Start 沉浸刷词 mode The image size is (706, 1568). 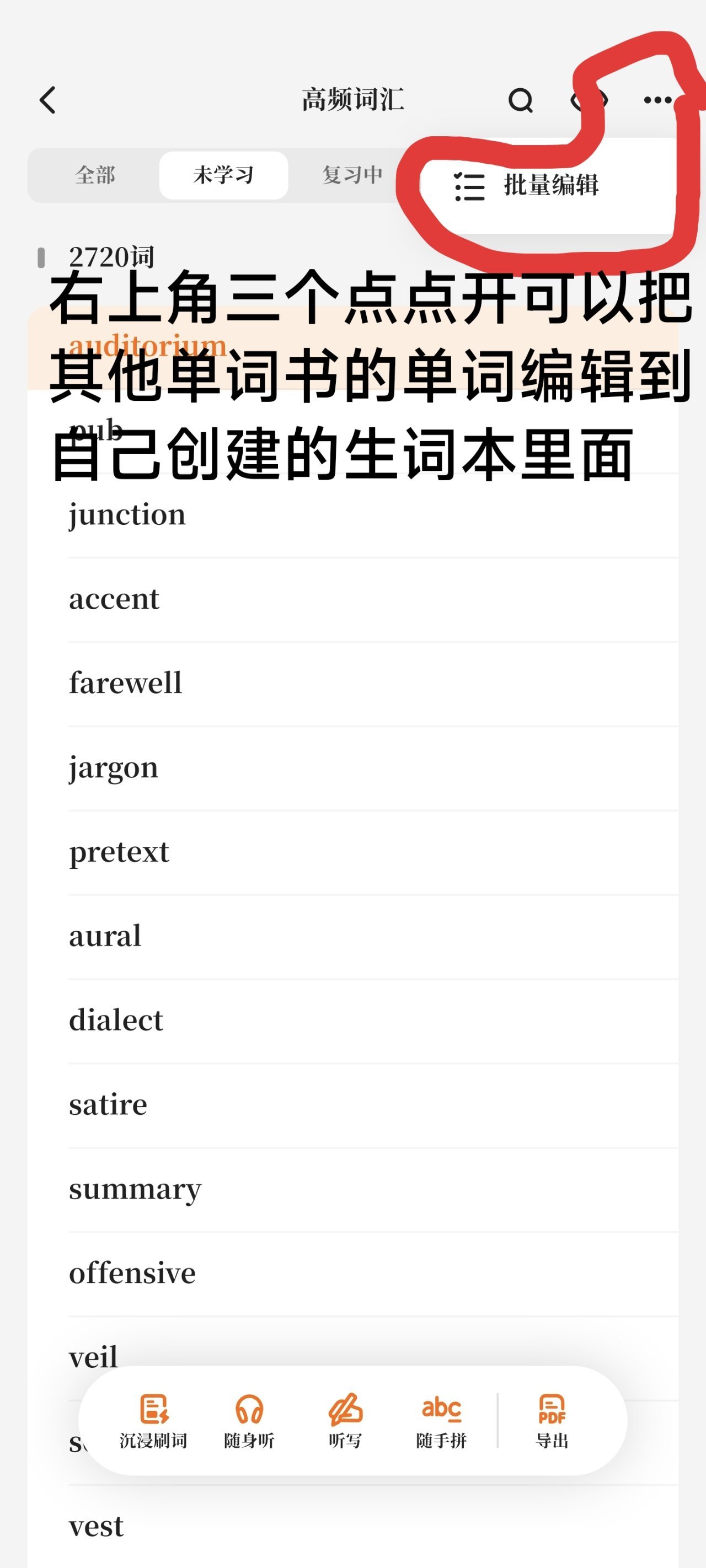153,1421
